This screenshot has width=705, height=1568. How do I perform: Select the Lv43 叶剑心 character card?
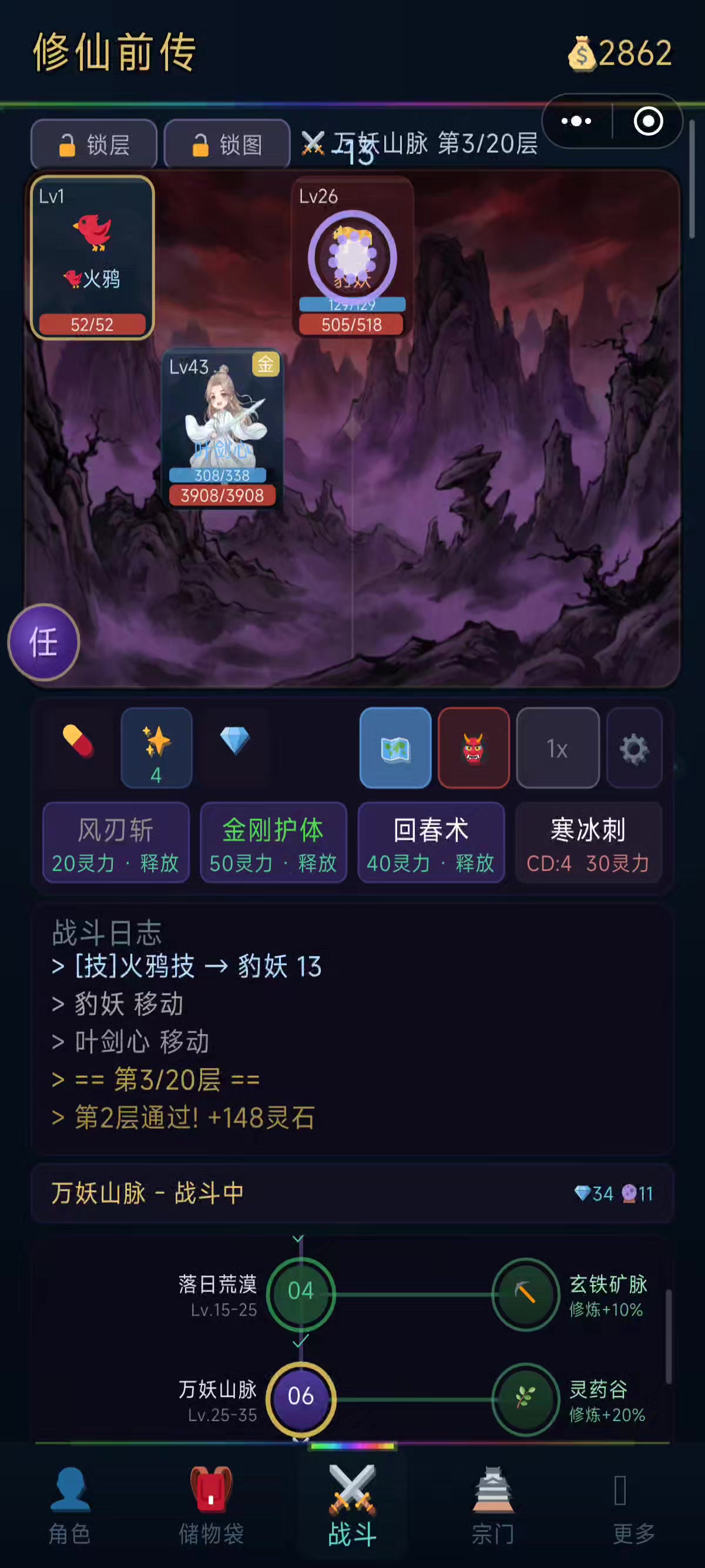tap(222, 429)
